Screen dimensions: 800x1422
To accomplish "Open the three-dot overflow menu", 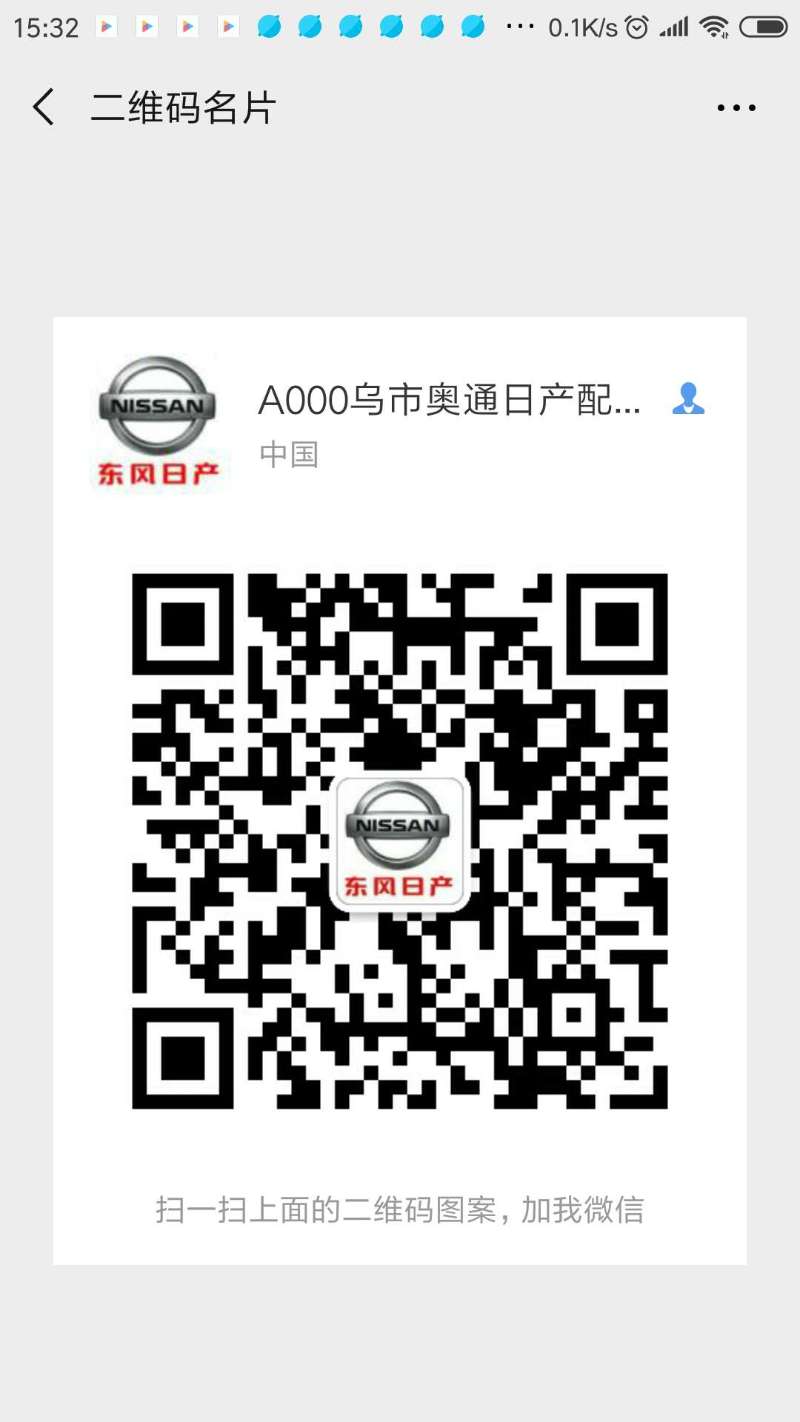I will [x=736, y=108].
